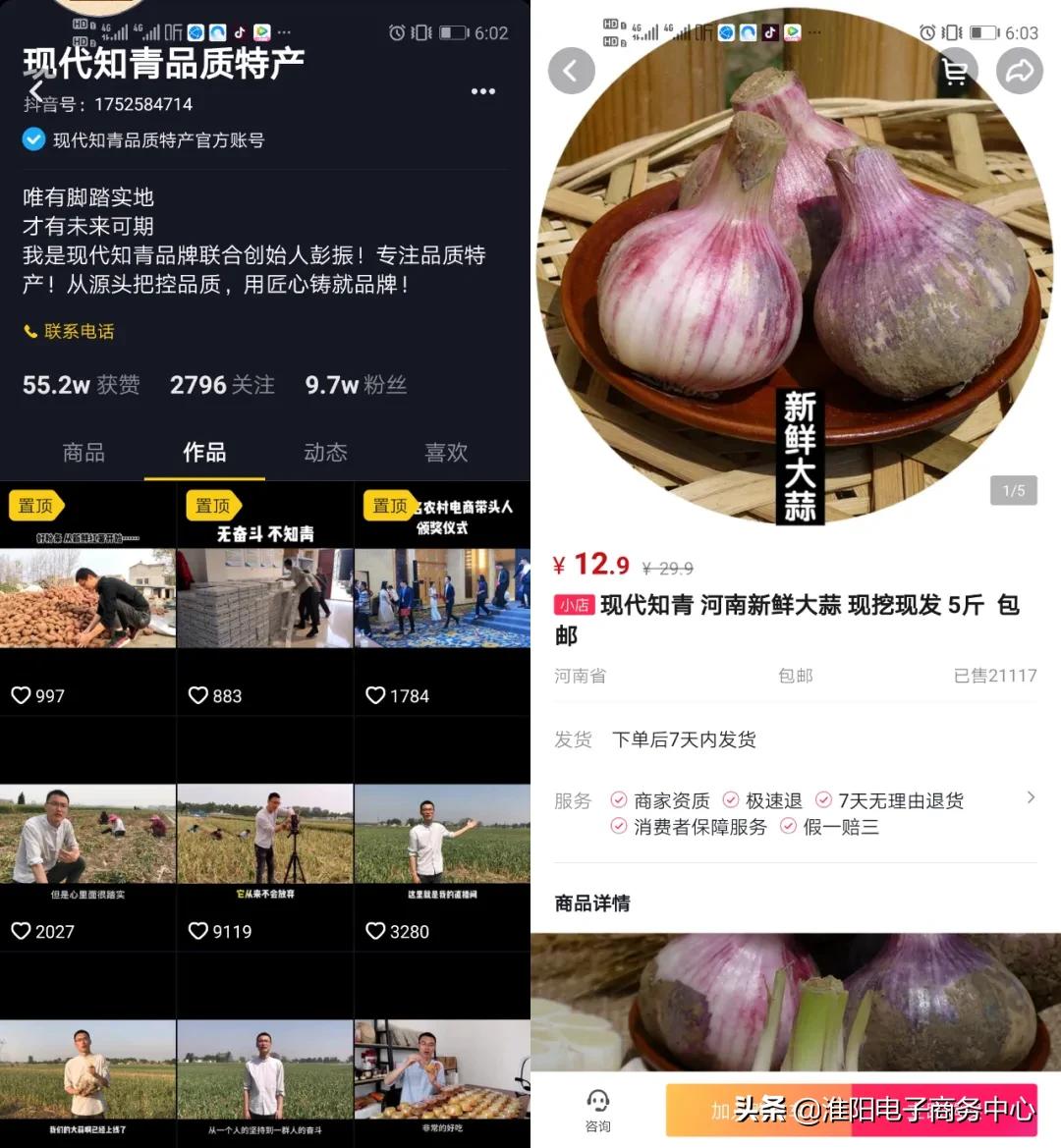Tap the back arrow on the product page
The image size is (1061, 1148).
(571, 70)
